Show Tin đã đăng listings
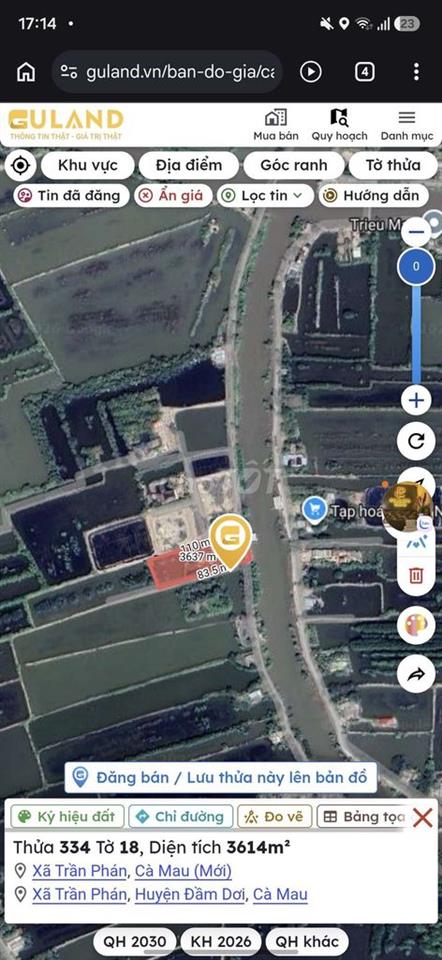This screenshot has width=442, height=960. point(71,196)
